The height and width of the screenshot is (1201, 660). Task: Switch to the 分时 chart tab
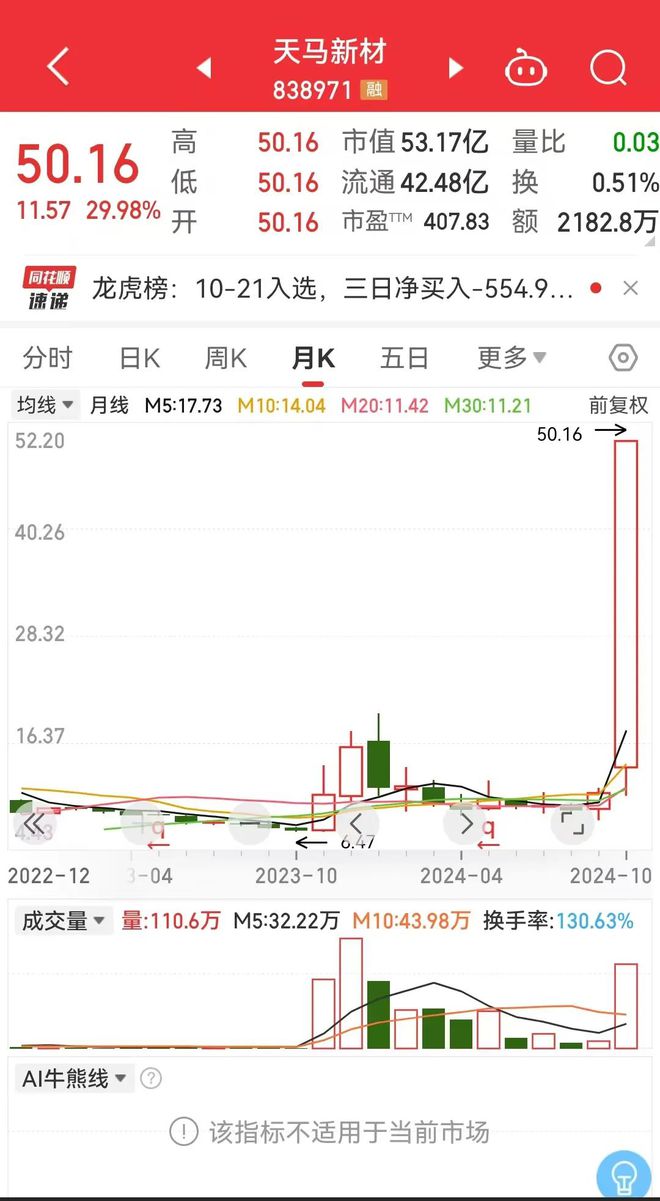48,358
